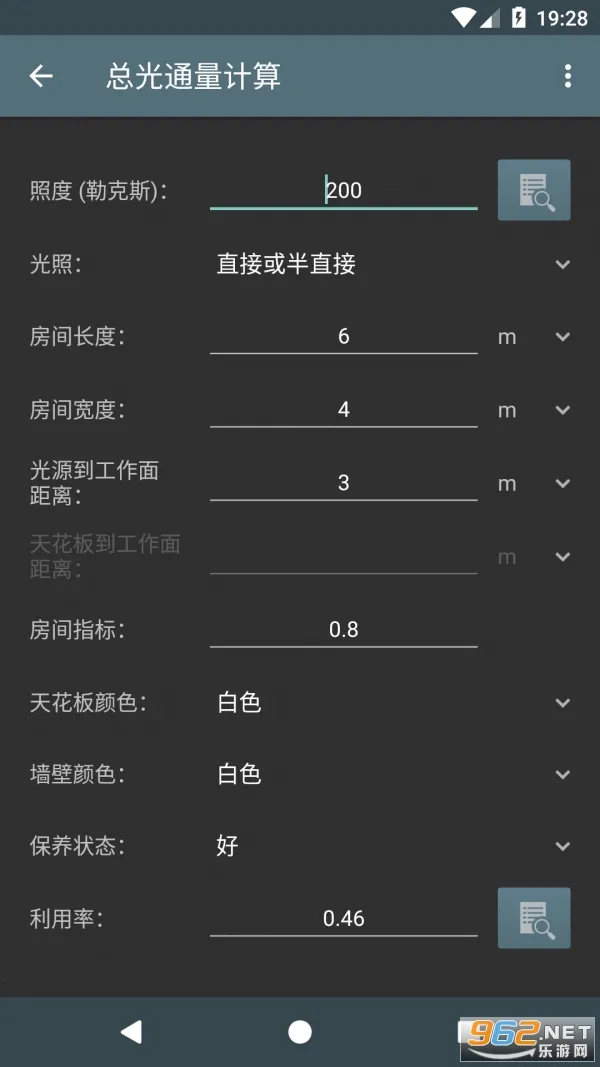Viewport: 600px width, 1067px height.
Task: Tap the system home button
Action: (x=300, y=1032)
